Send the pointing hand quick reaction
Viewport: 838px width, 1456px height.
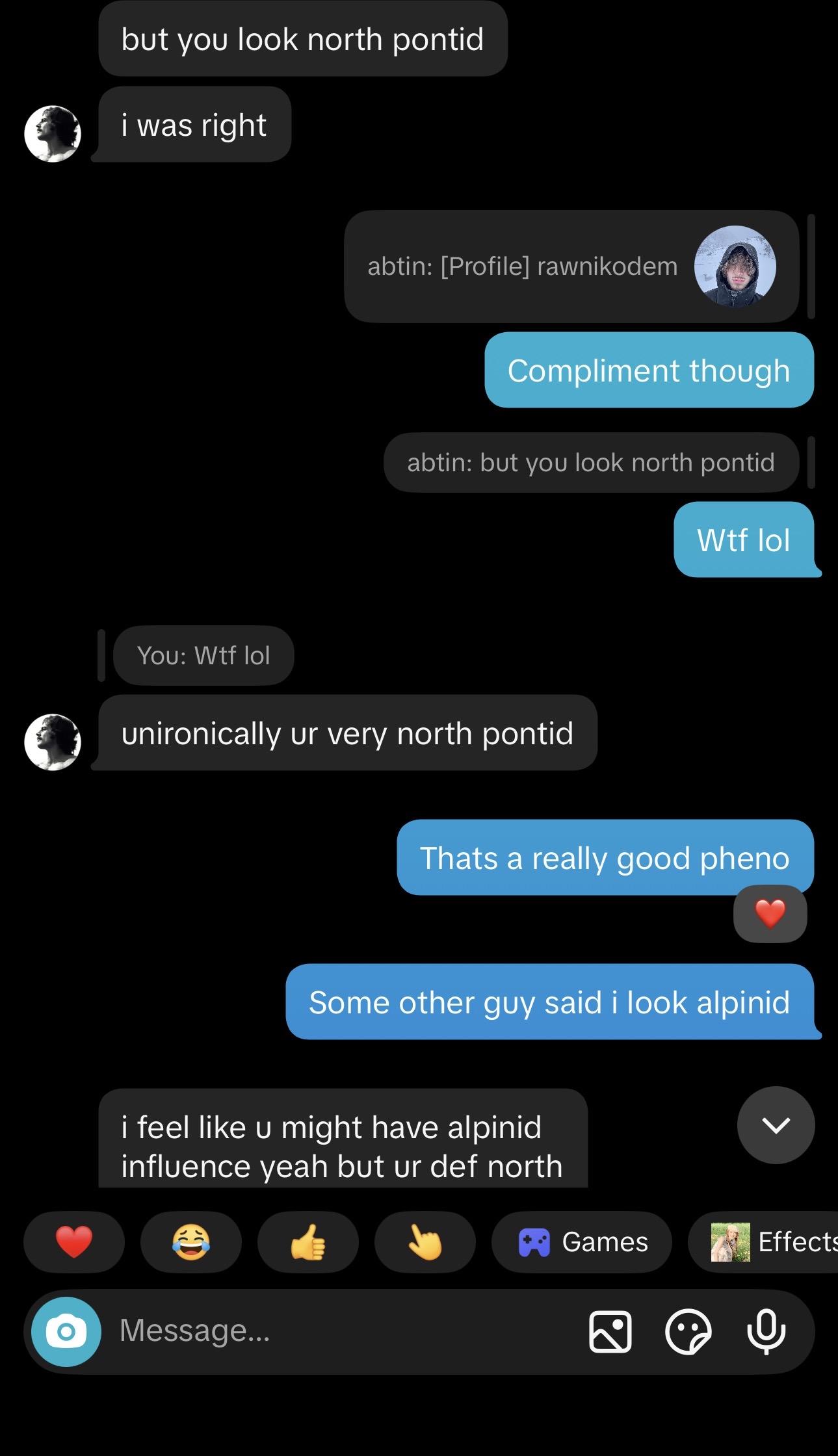point(425,1241)
